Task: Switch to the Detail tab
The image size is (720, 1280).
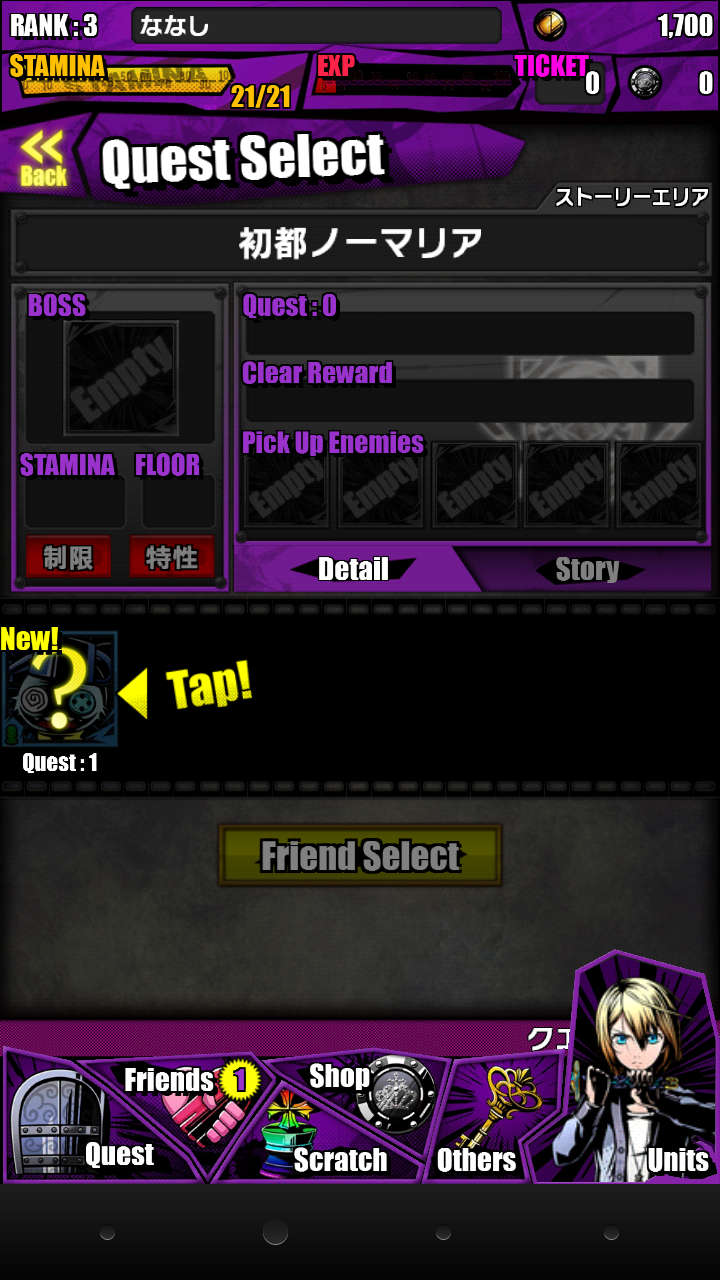Action: pyautogui.click(x=352, y=570)
